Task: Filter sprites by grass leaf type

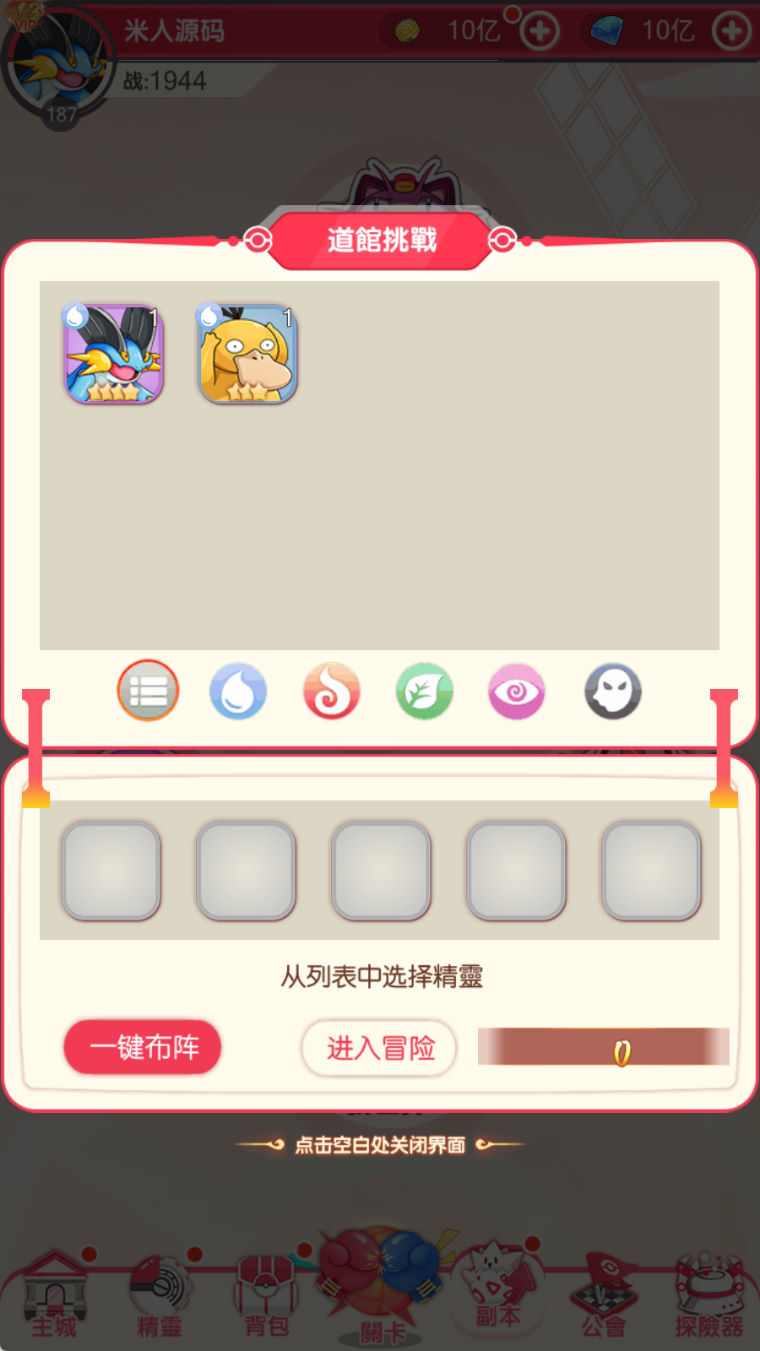Action: (425, 691)
